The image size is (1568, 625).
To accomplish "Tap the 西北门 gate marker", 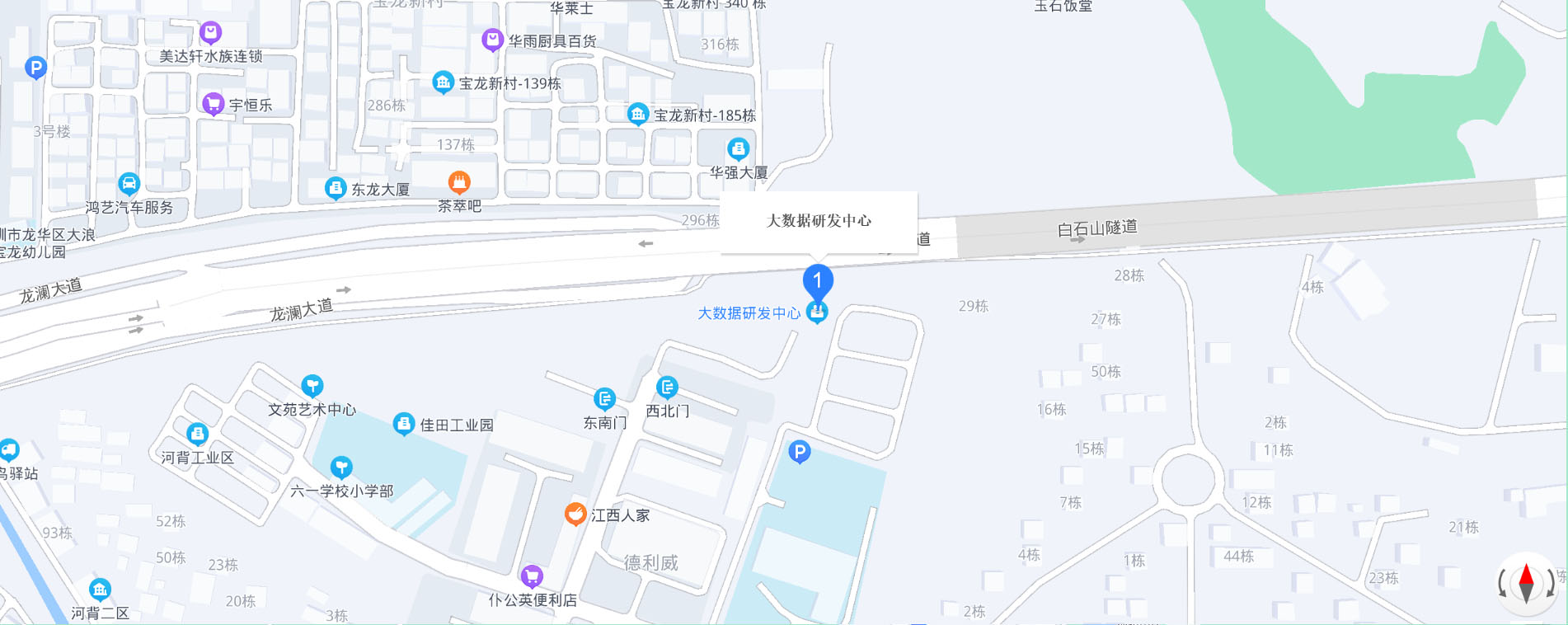I will 667,387.
